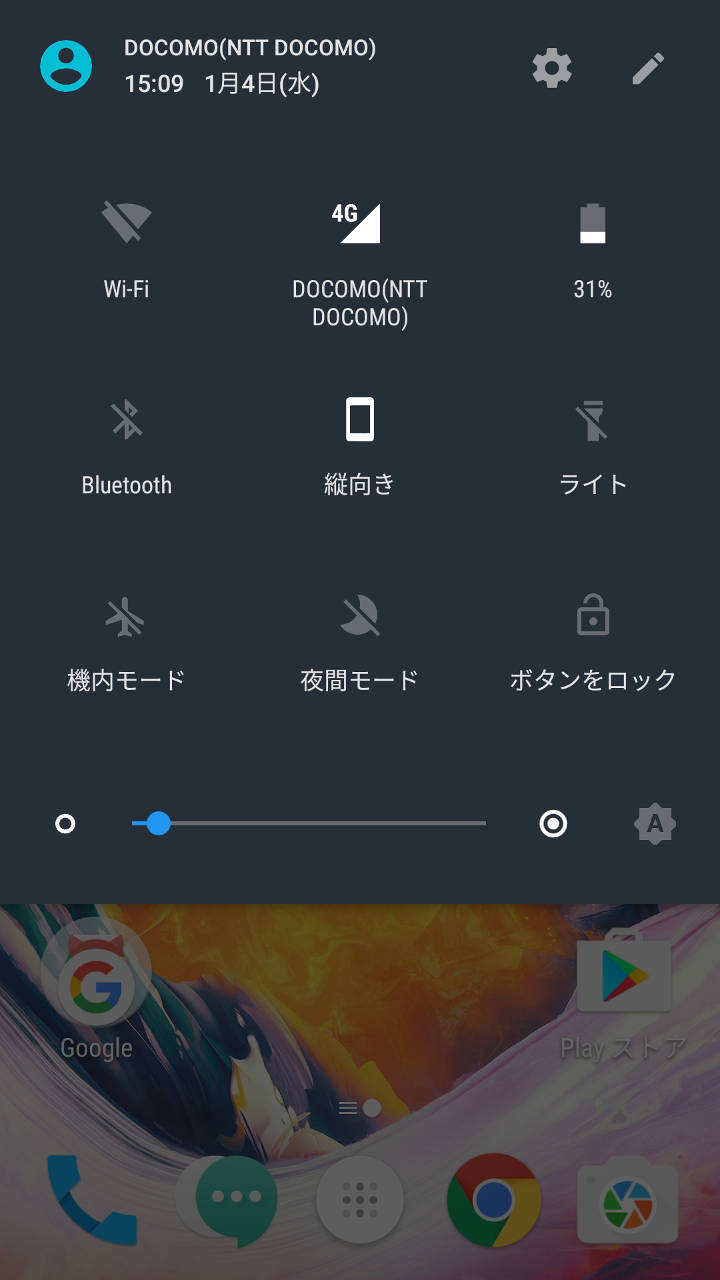
Task: Toggle DOCOMO mobile data tile
Action: point(359,224)
